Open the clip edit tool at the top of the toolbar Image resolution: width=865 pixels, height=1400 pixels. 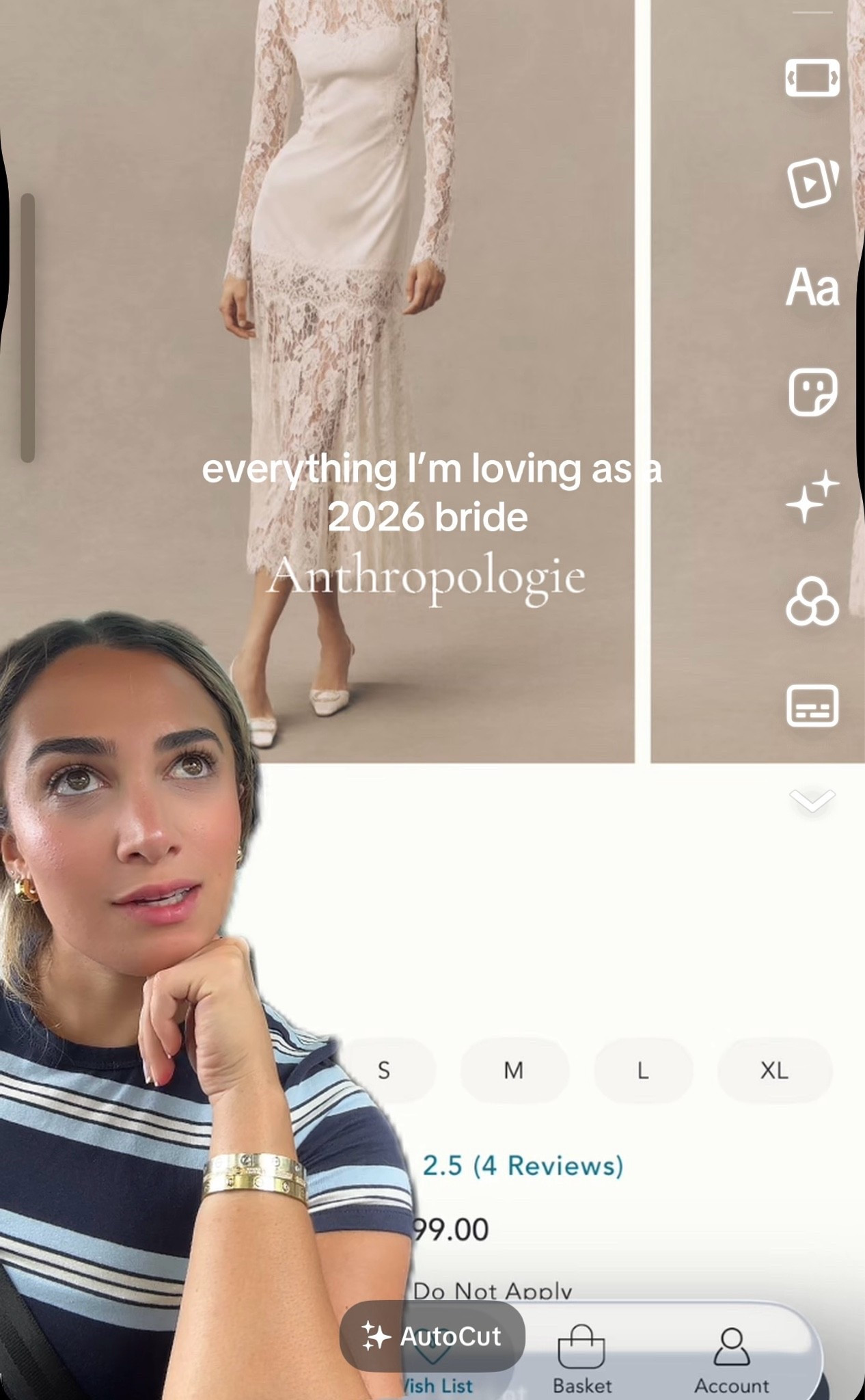(812, 78)
